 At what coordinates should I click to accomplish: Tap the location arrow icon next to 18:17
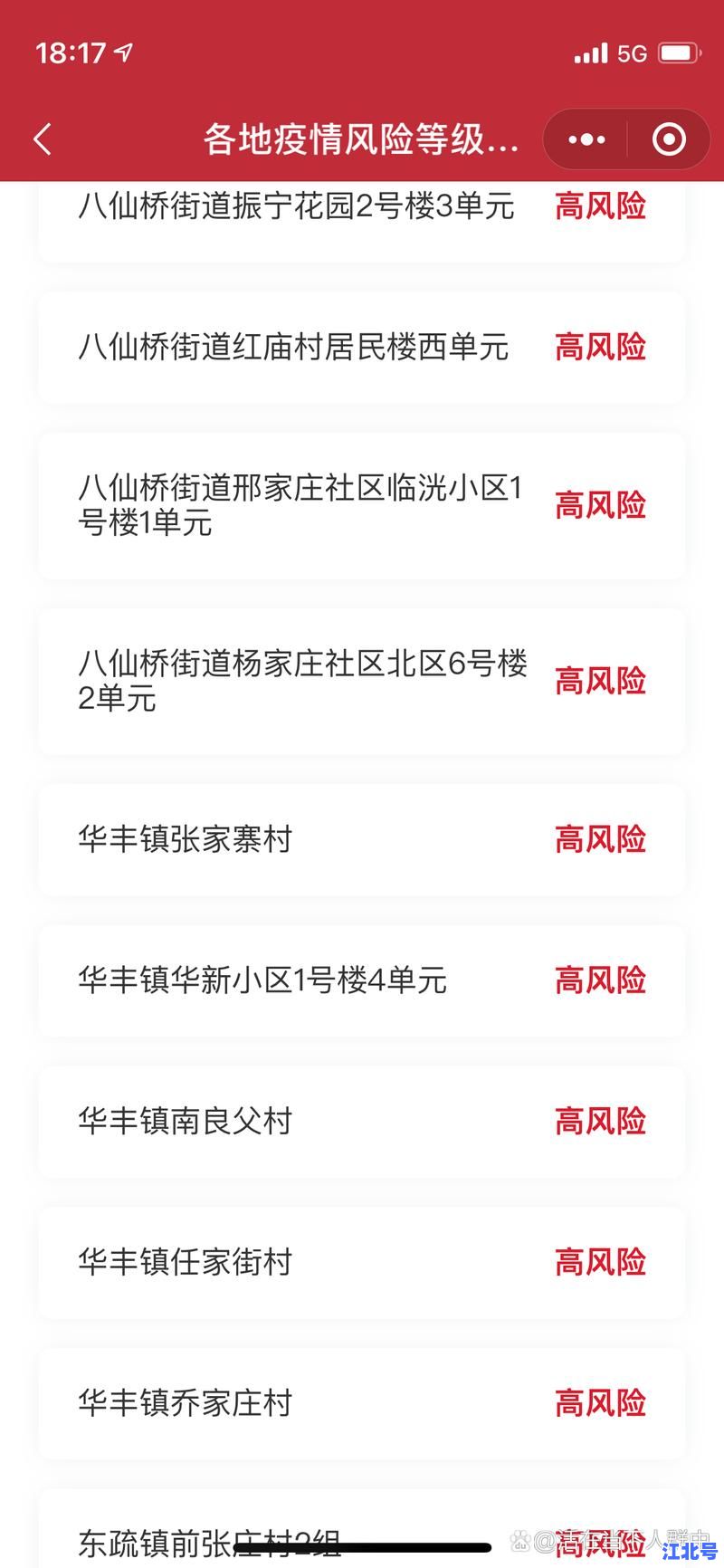(x=121, y=53)
